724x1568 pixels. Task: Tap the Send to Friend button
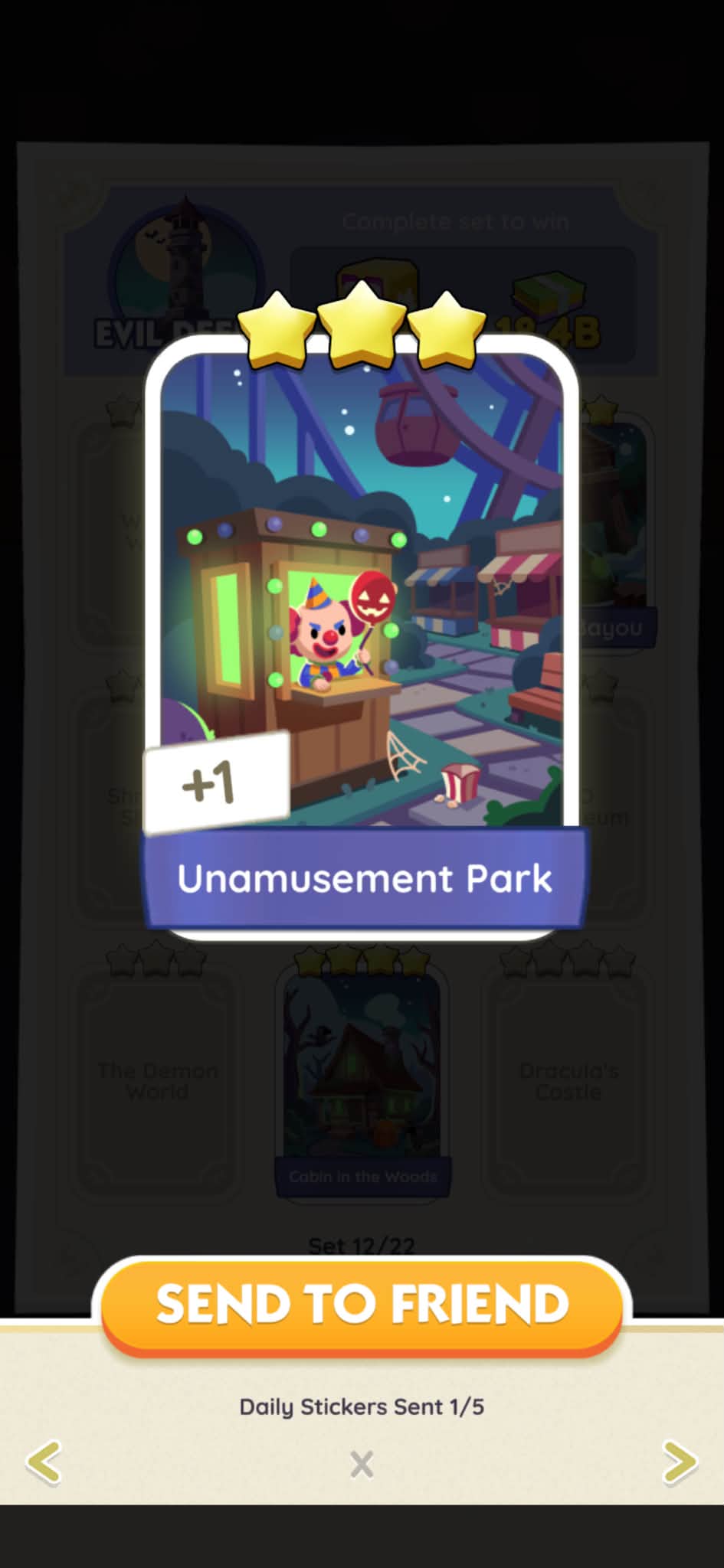point(362,1307)
